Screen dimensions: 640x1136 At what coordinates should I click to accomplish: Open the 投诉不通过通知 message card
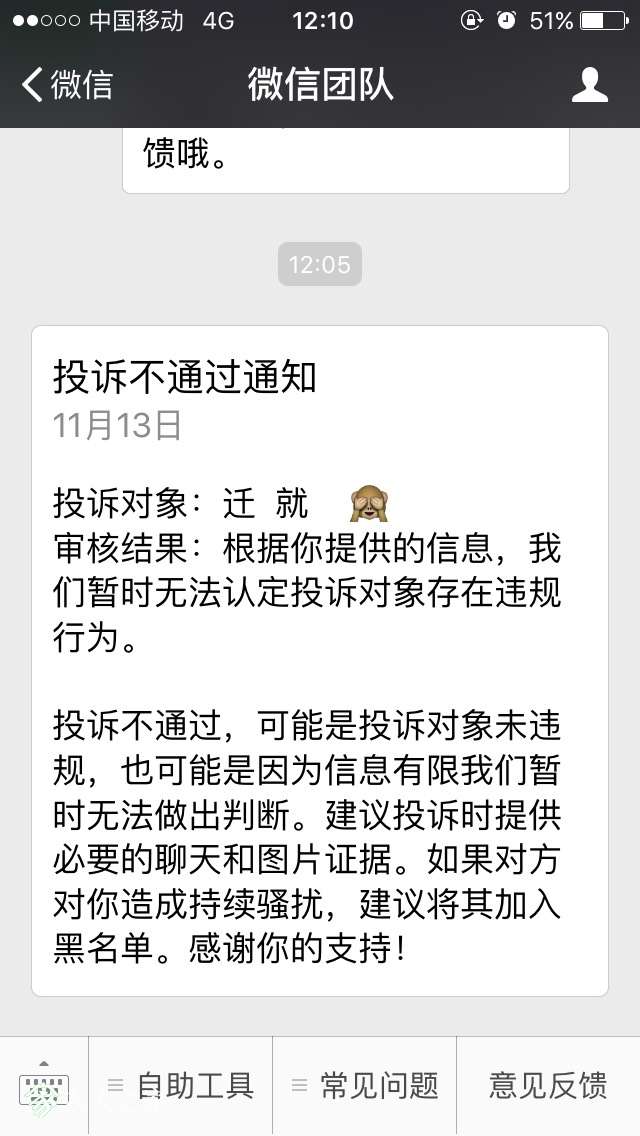320,660
